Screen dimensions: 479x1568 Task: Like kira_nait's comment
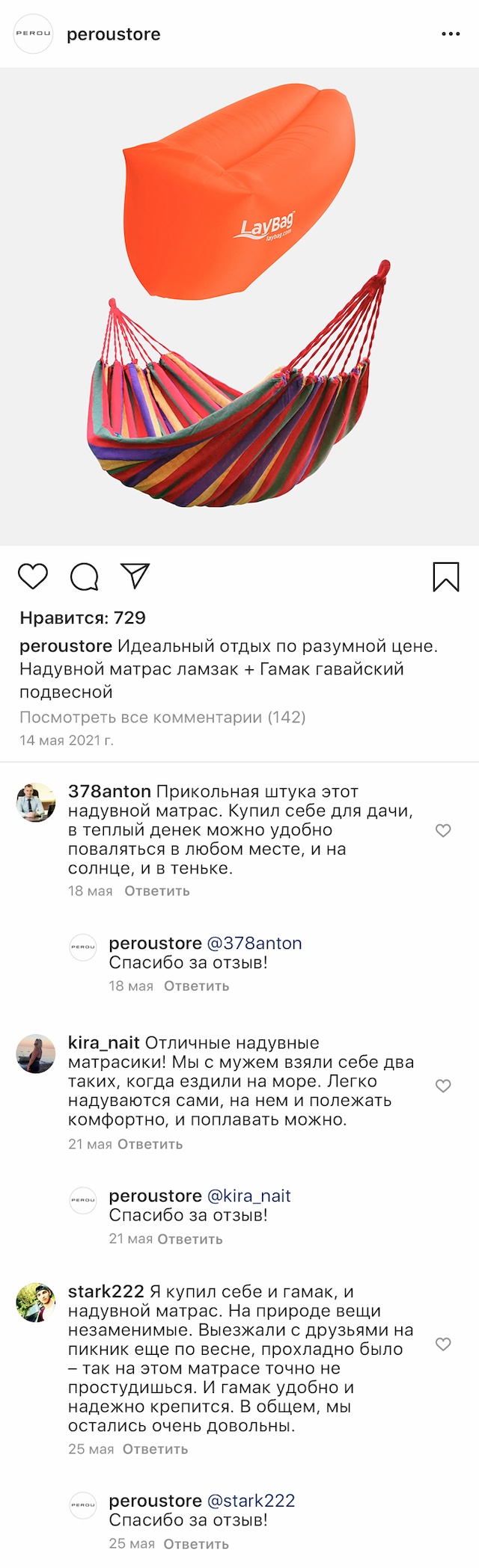[x=443, y=1086]
